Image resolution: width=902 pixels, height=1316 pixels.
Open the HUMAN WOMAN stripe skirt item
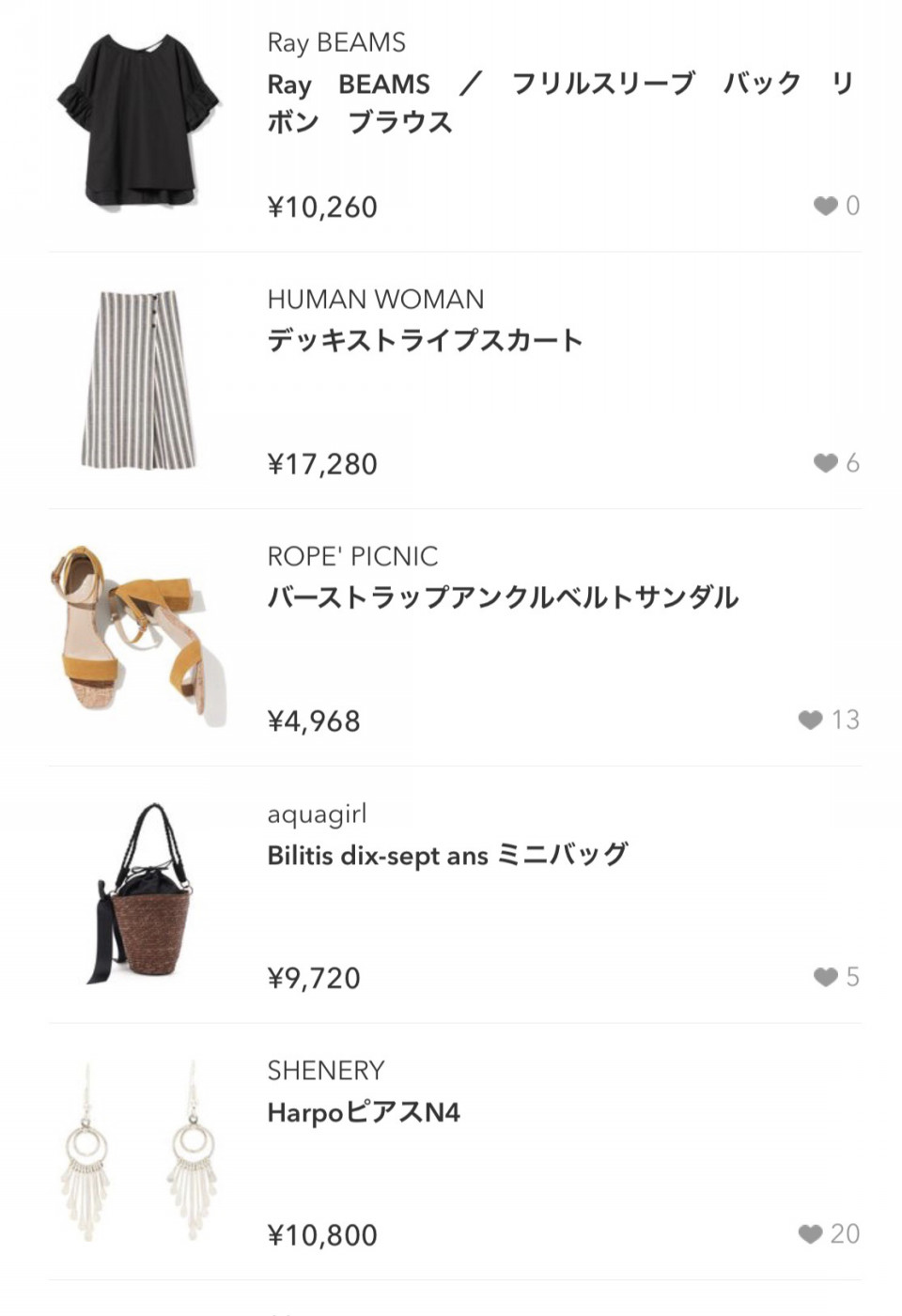point(425,340)
